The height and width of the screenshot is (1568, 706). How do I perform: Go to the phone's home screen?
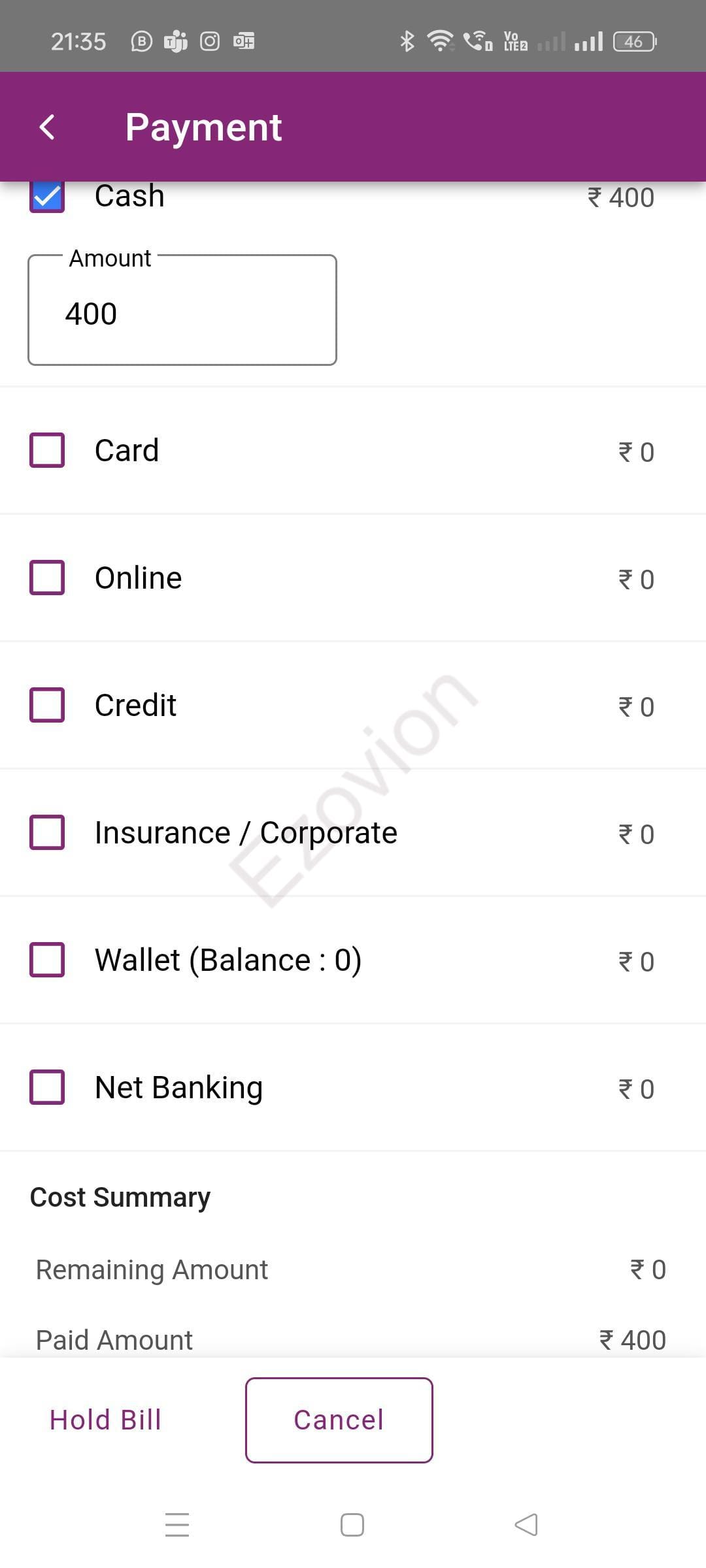pyautogui.click(x=352, y=1524)
